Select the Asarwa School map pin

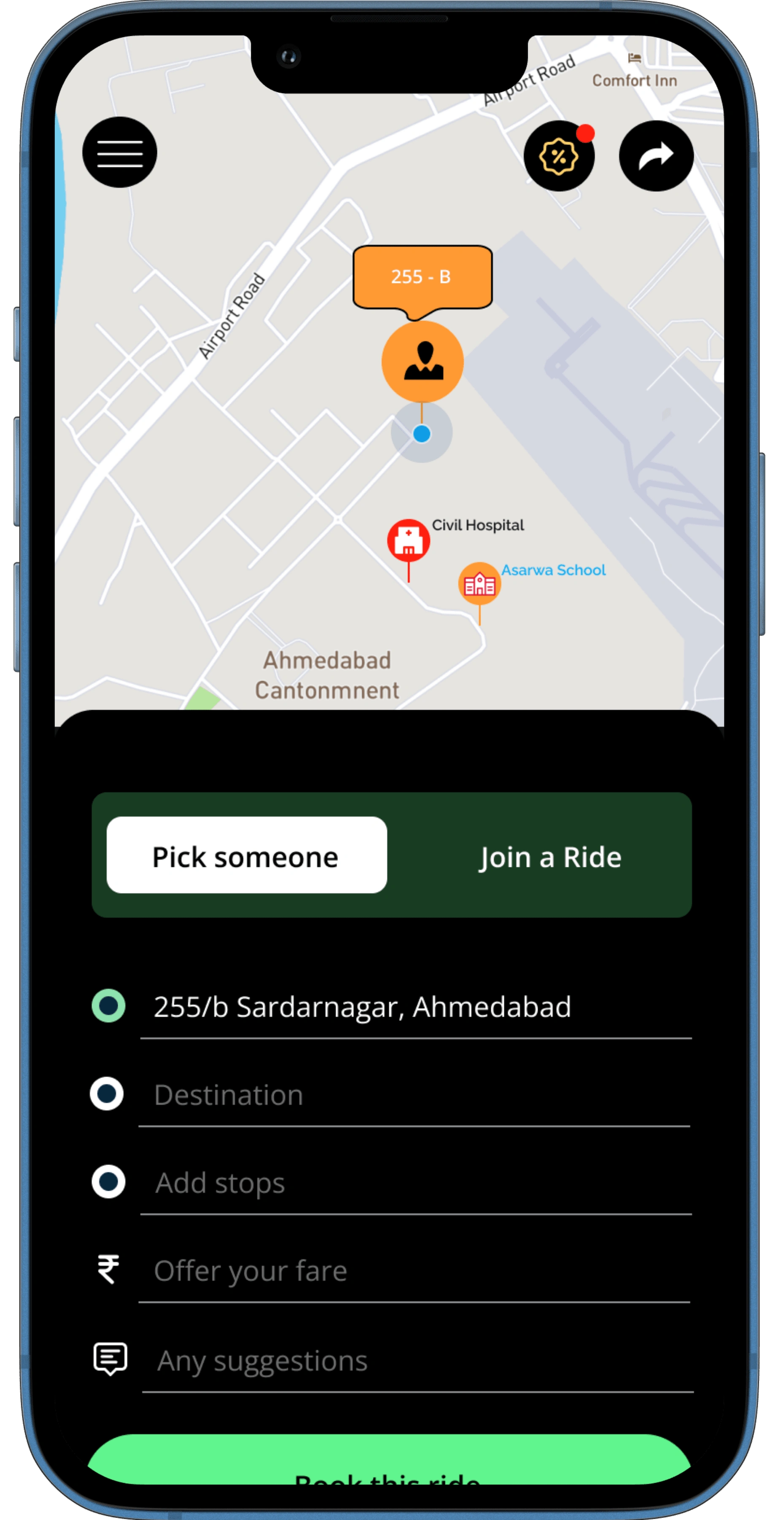(479, 584)
